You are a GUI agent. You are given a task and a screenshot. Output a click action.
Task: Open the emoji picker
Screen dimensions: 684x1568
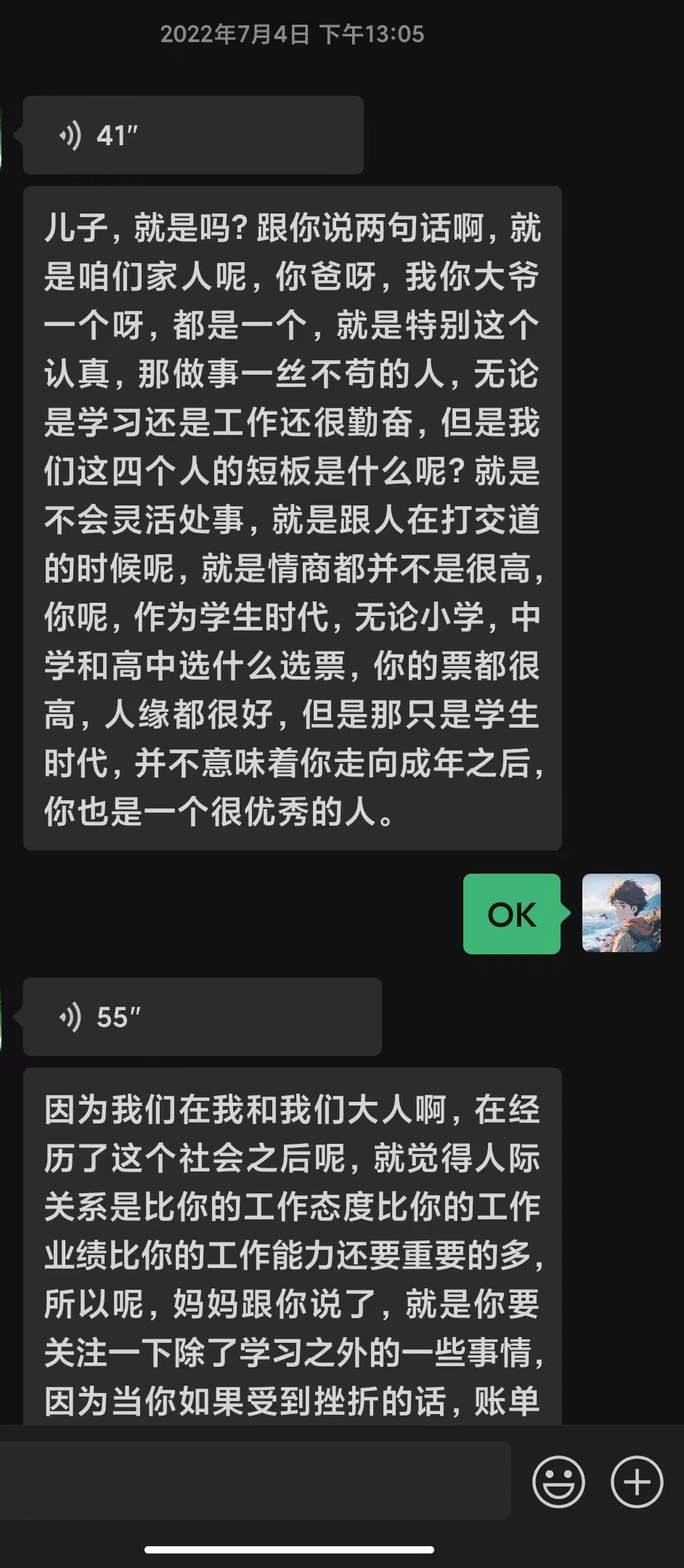pyautogui.click(x=558, y=1481)
